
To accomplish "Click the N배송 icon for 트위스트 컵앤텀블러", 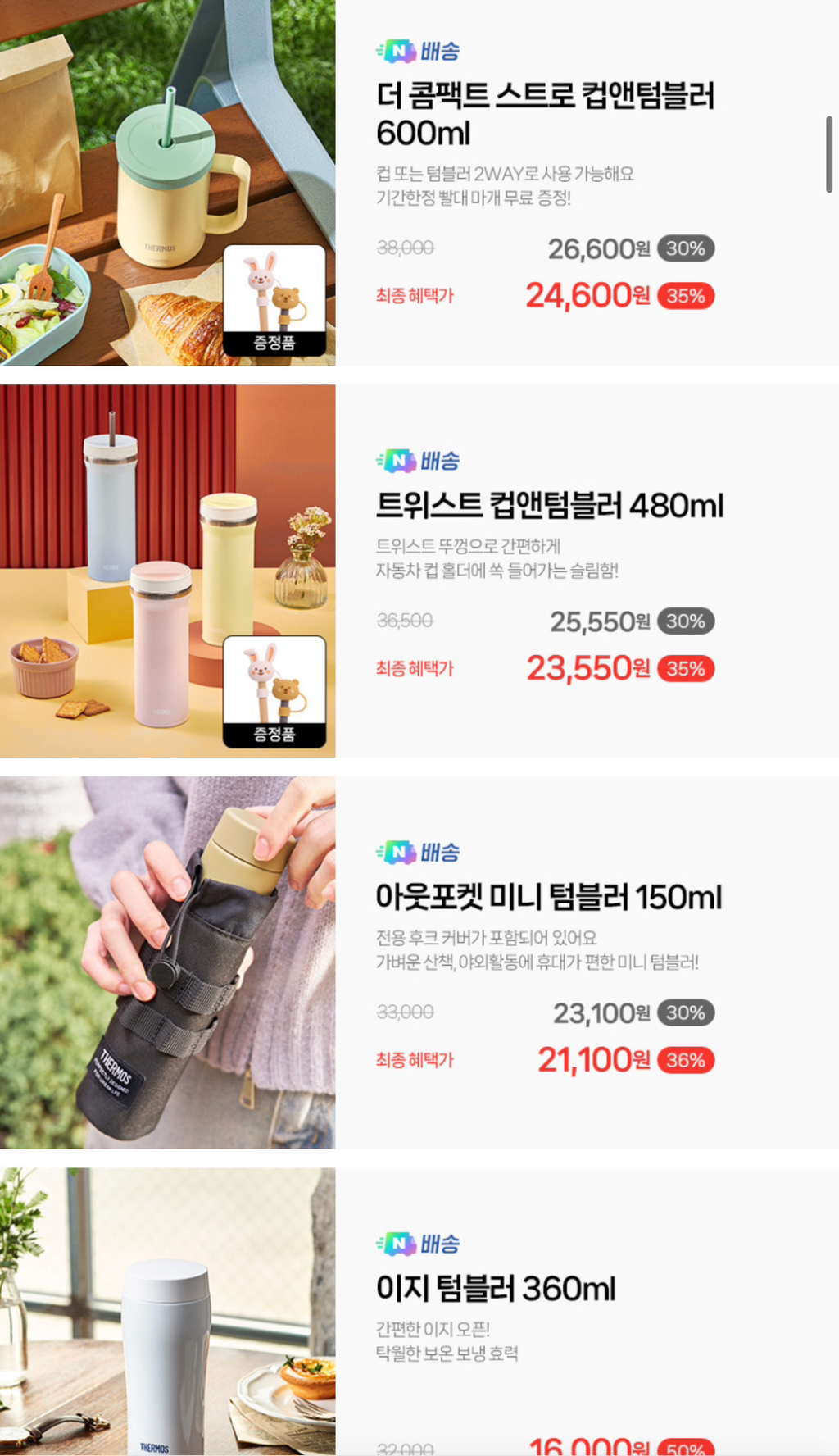I will [417, 461].
